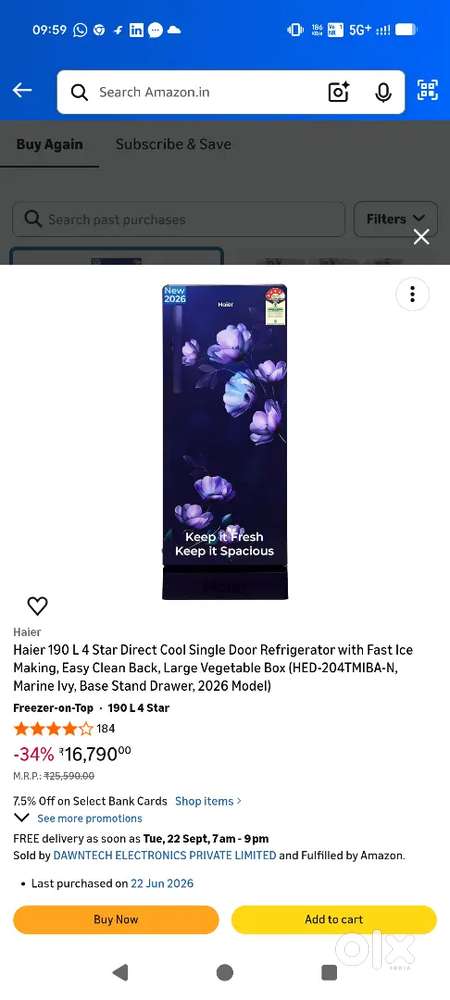The image size is (450, 1000).
Task: Expand See more promotions
Action: [x=89, y=818]
